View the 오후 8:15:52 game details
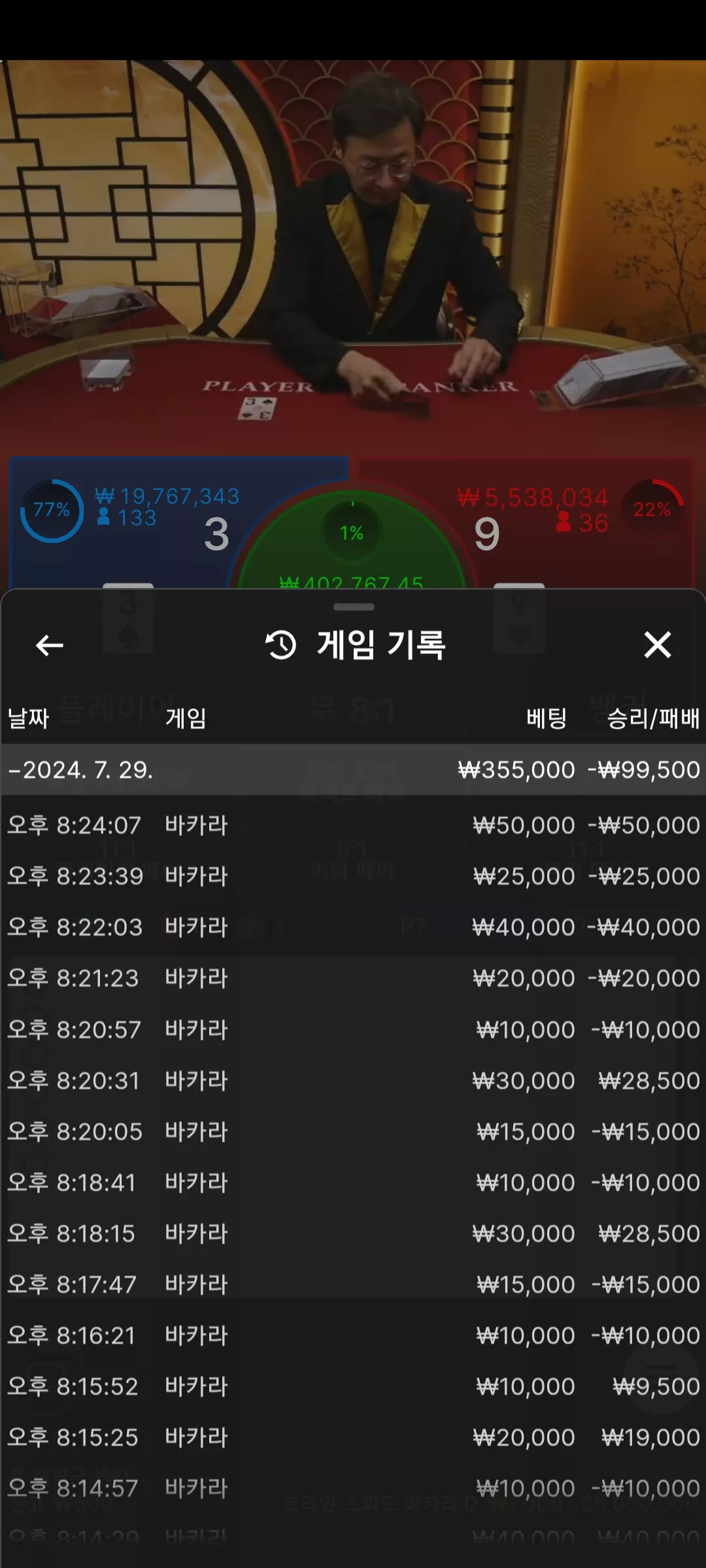706x1568 pixels. [x=353, y=1386]
